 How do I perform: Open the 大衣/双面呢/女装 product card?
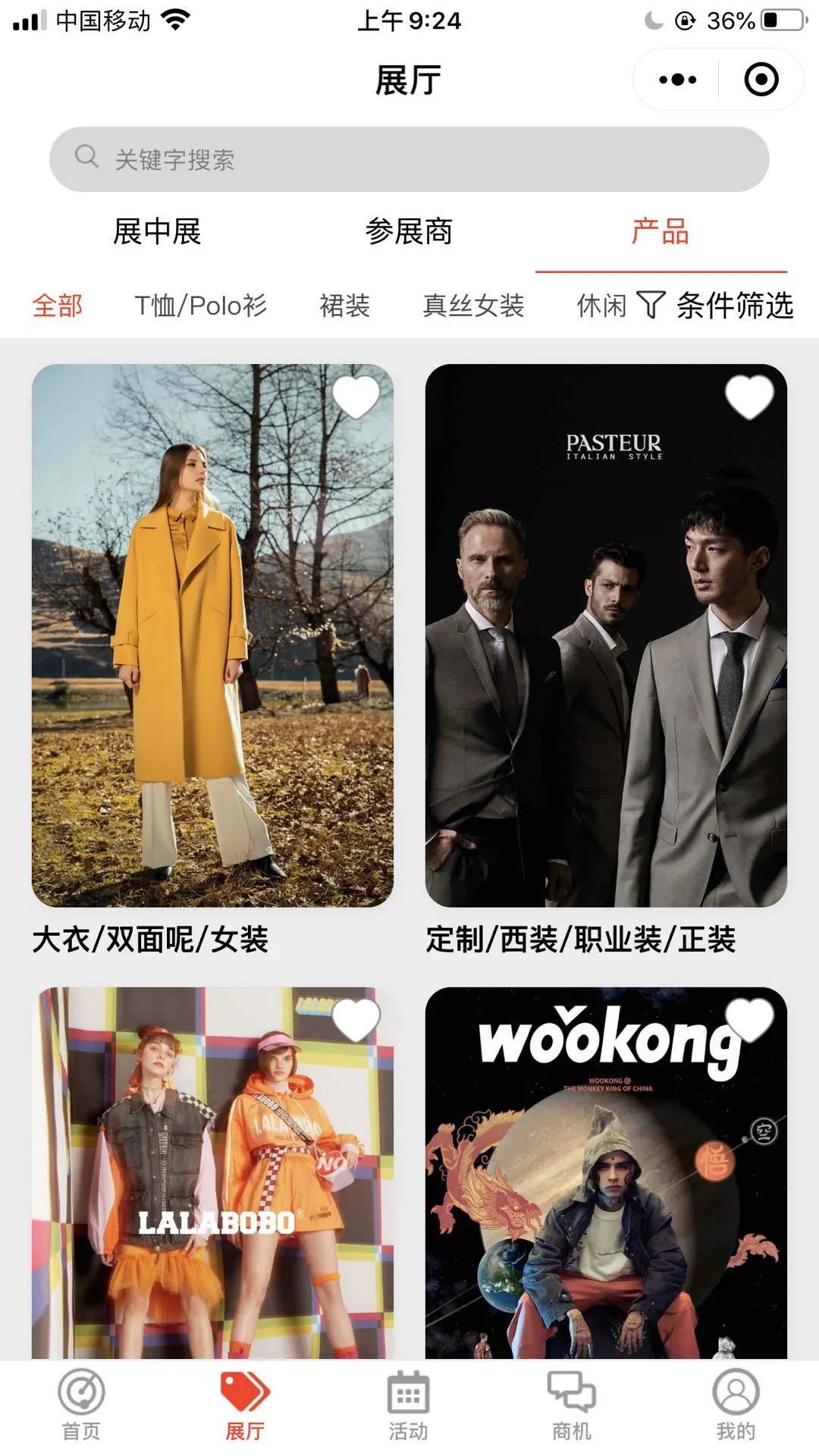[212, 635]
